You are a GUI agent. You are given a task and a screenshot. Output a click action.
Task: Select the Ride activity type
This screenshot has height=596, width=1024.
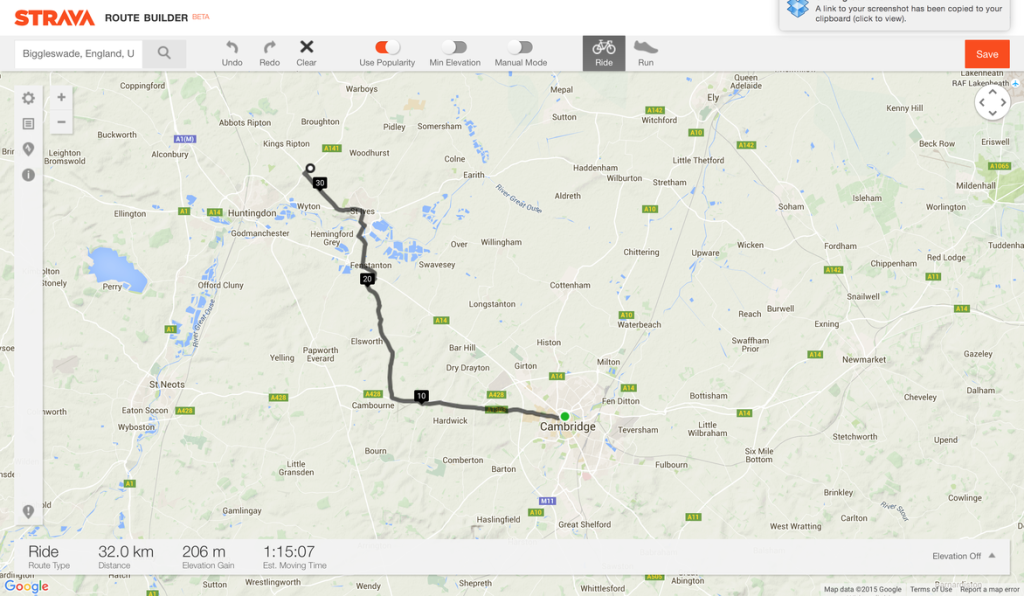pos(603,53)
